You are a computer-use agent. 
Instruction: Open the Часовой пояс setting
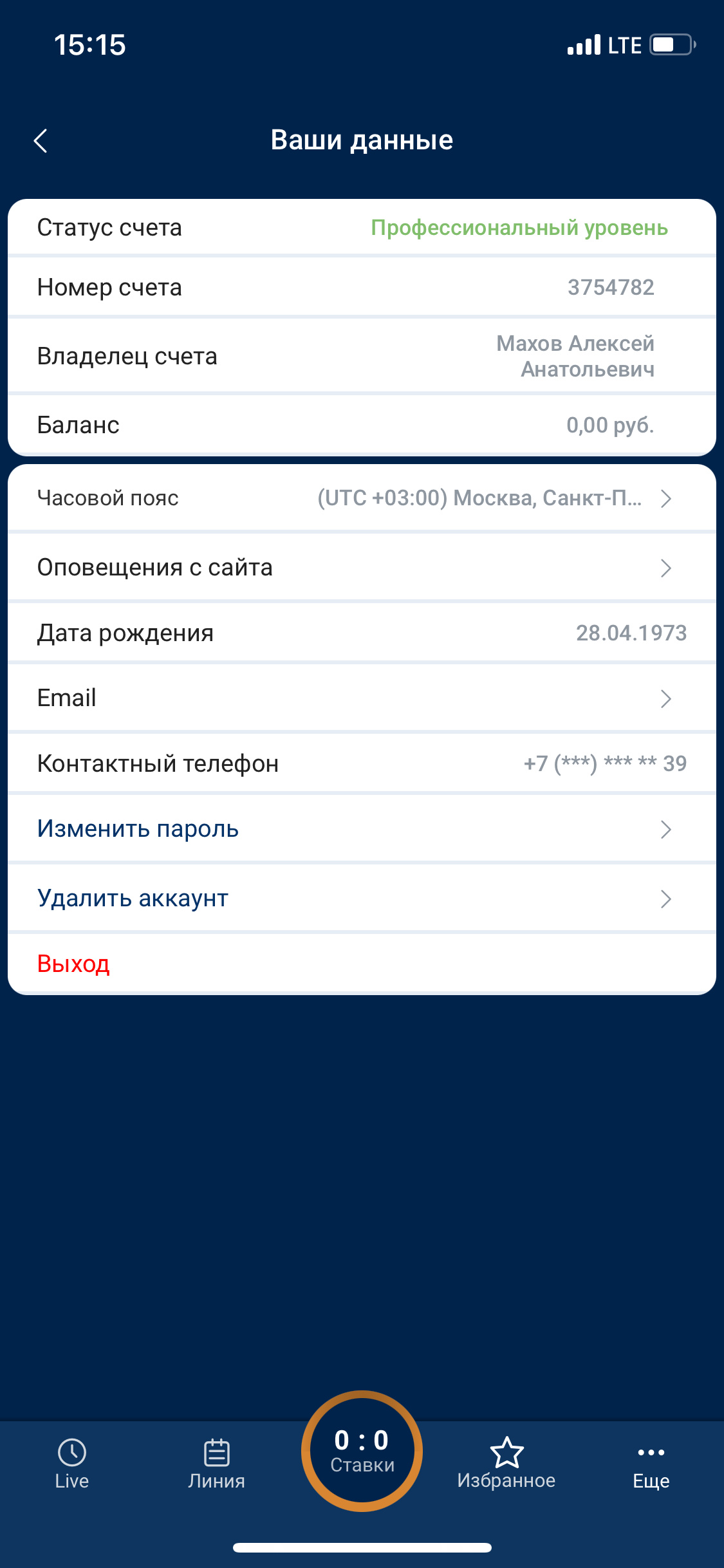(x=362, y=498)
